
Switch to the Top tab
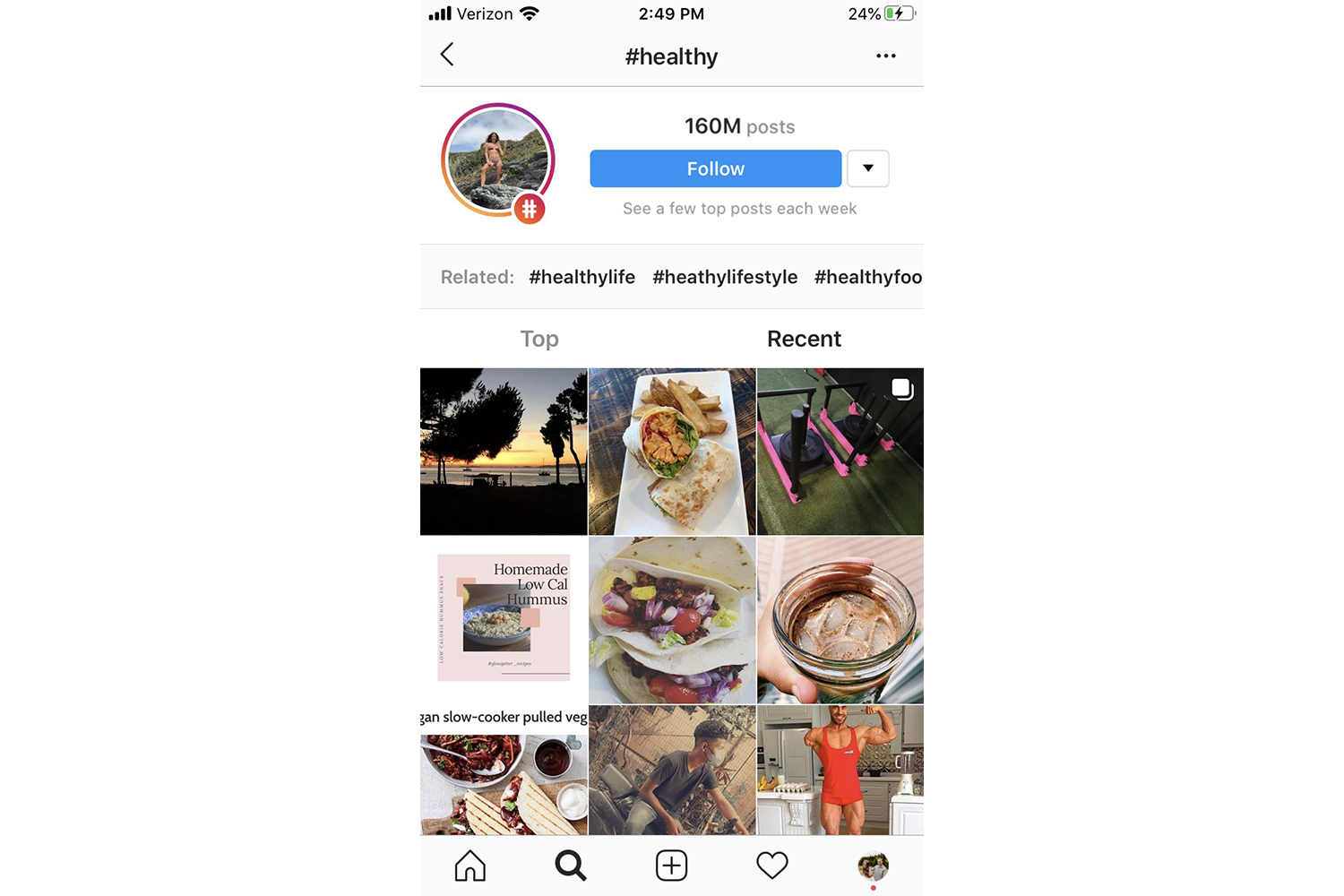(x=539, y=339)
